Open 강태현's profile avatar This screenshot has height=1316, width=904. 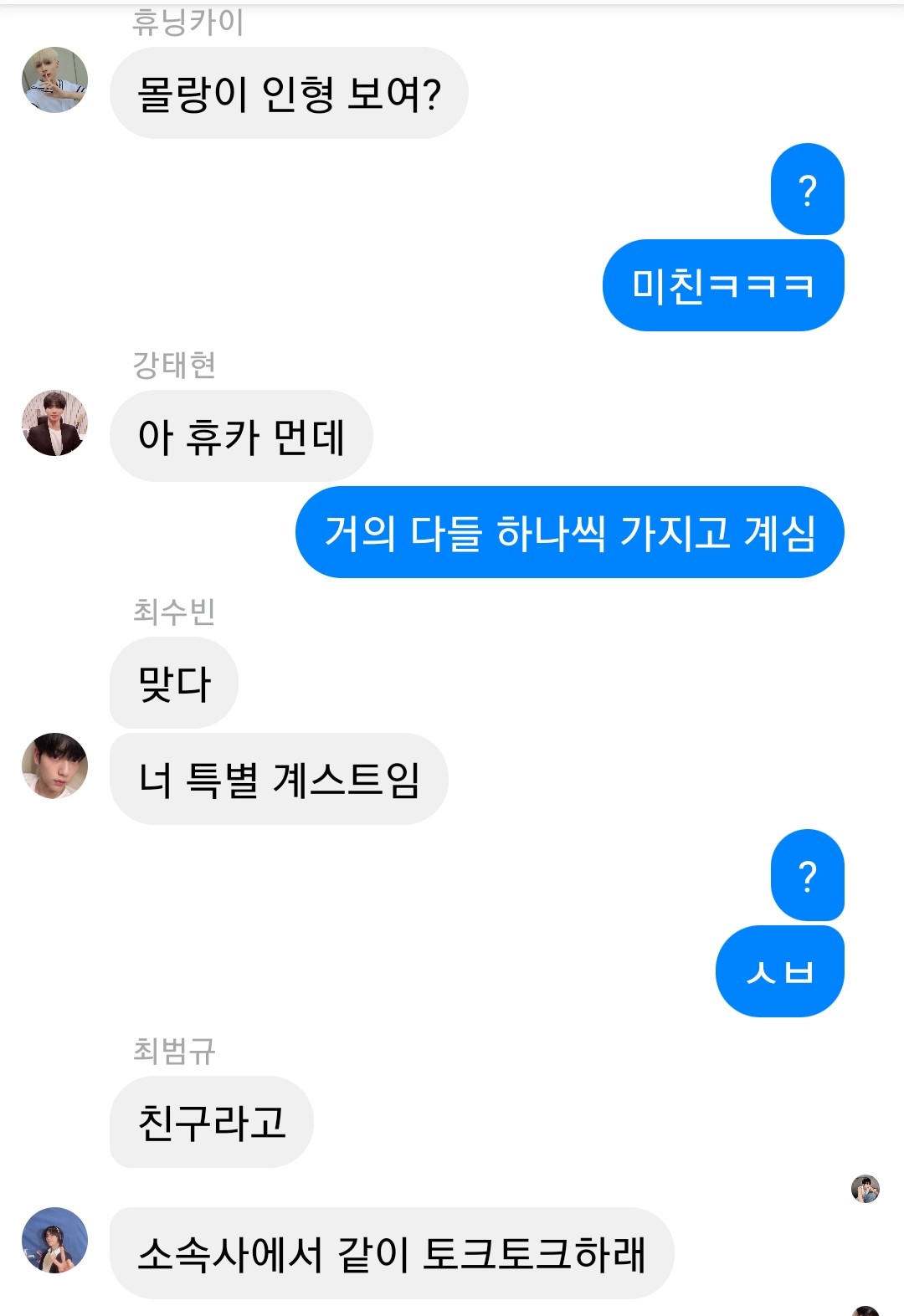(54, 423)
